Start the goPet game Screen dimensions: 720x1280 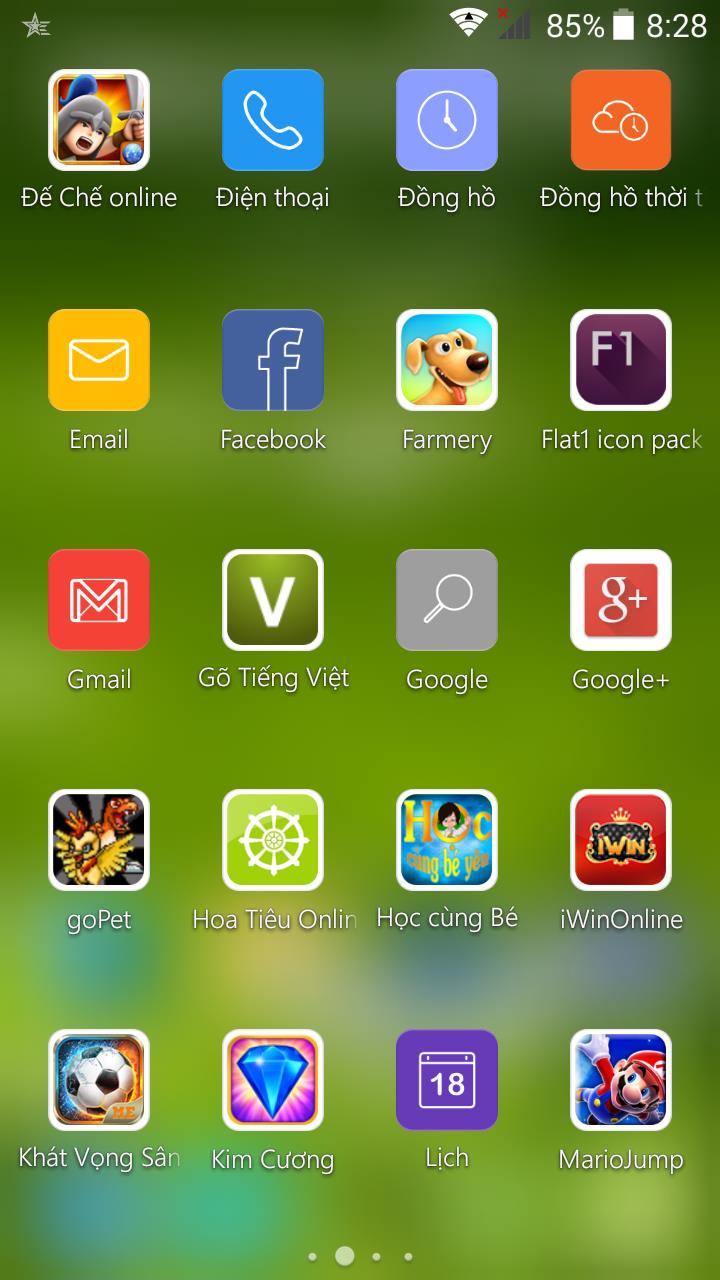click(x=99, y=840)
